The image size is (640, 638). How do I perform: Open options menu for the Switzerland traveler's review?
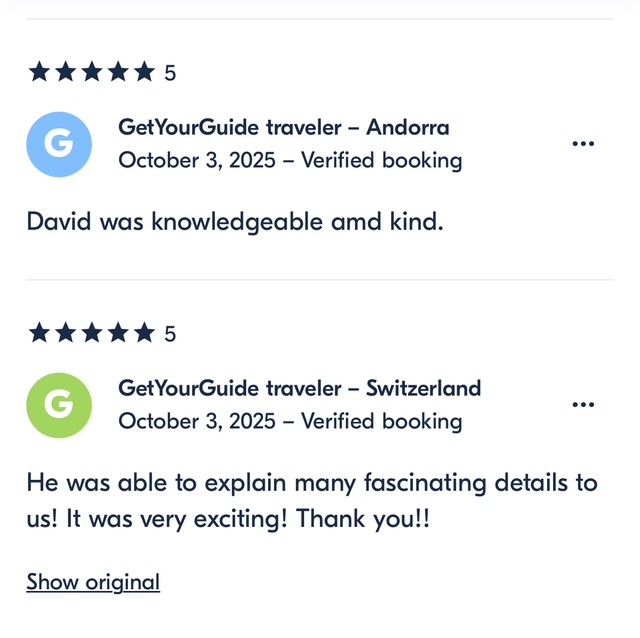coord(583,405)
